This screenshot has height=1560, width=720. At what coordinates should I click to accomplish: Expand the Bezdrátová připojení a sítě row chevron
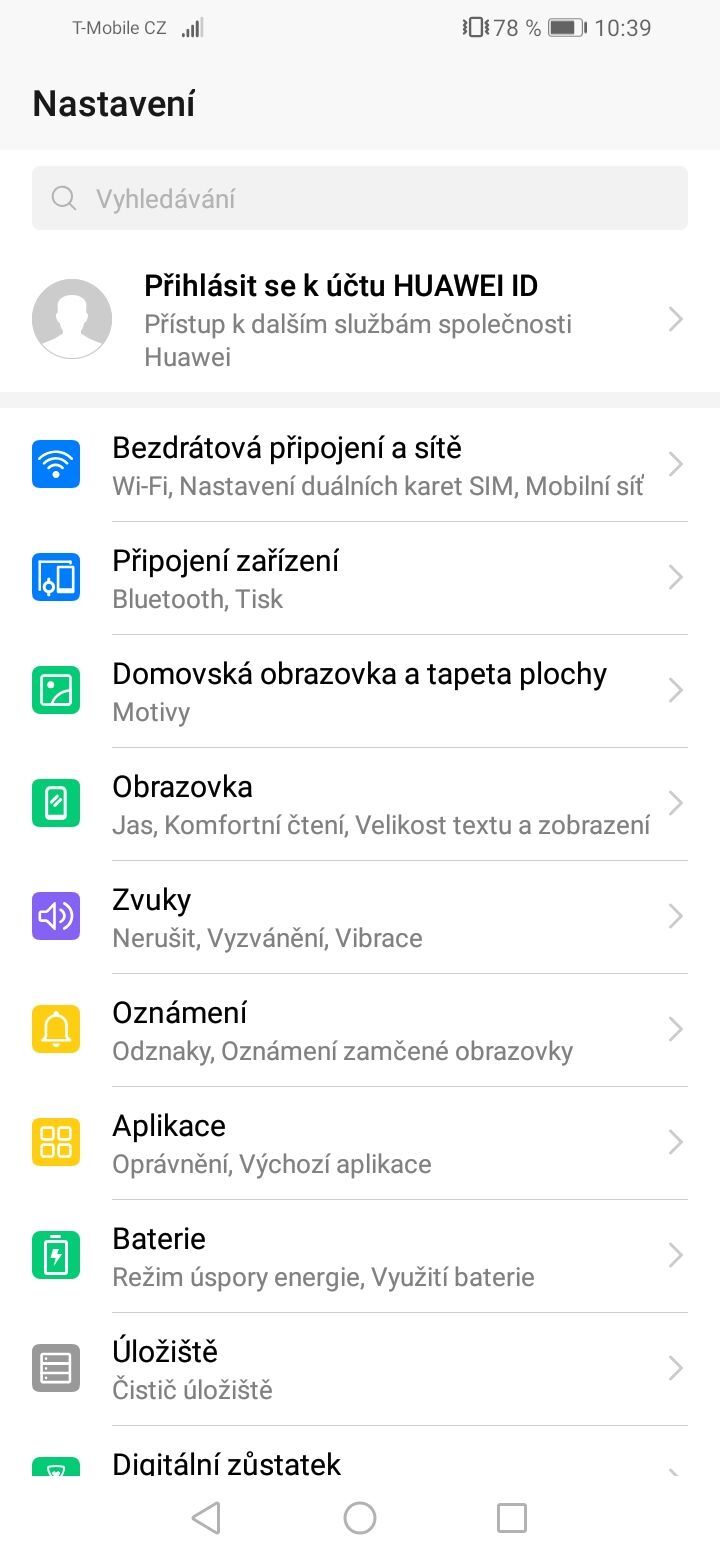tap(675, 464)
